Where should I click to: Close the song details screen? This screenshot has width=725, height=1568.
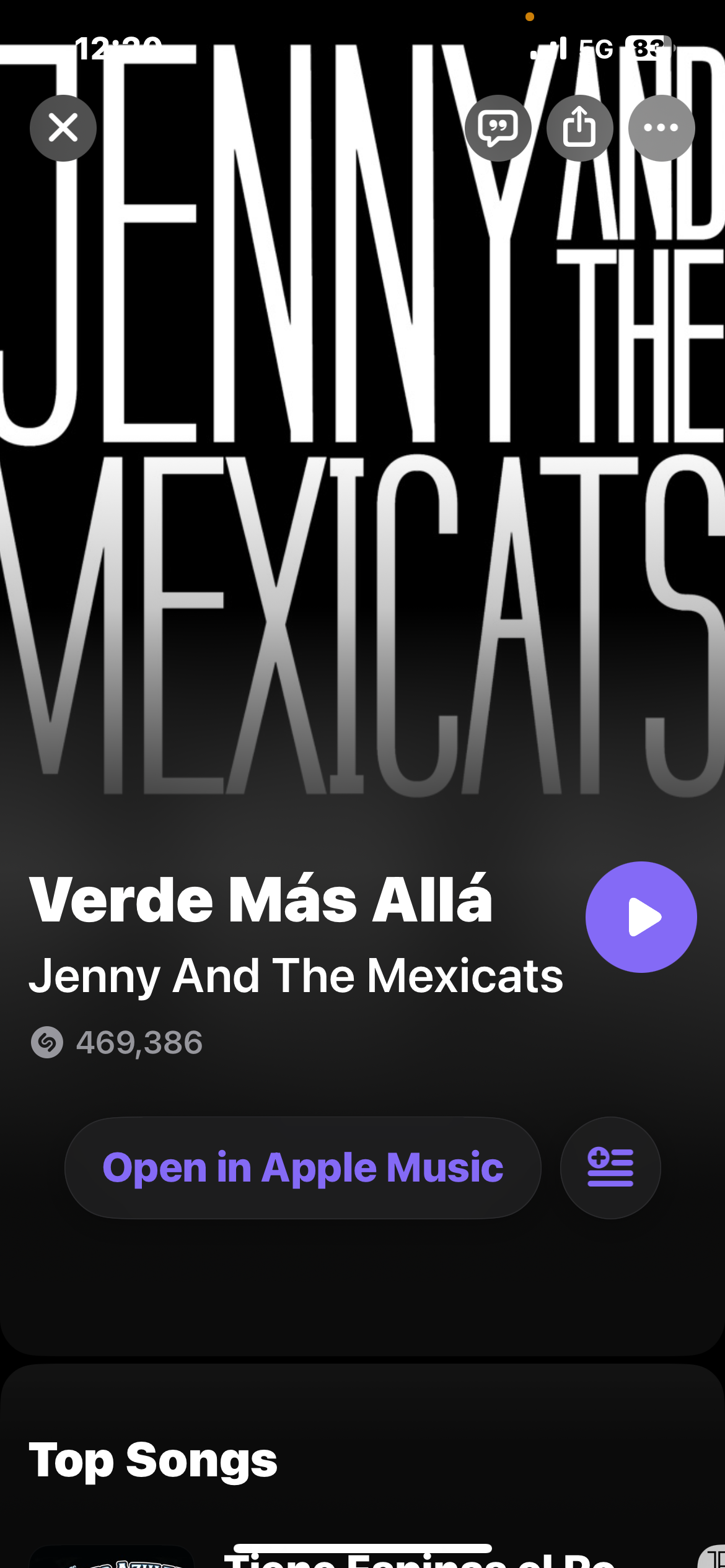[63, 128]
